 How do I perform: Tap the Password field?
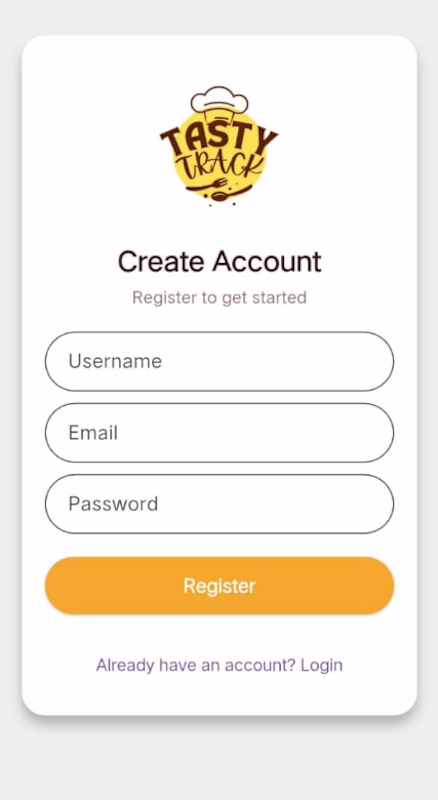(x=220, y=504)
